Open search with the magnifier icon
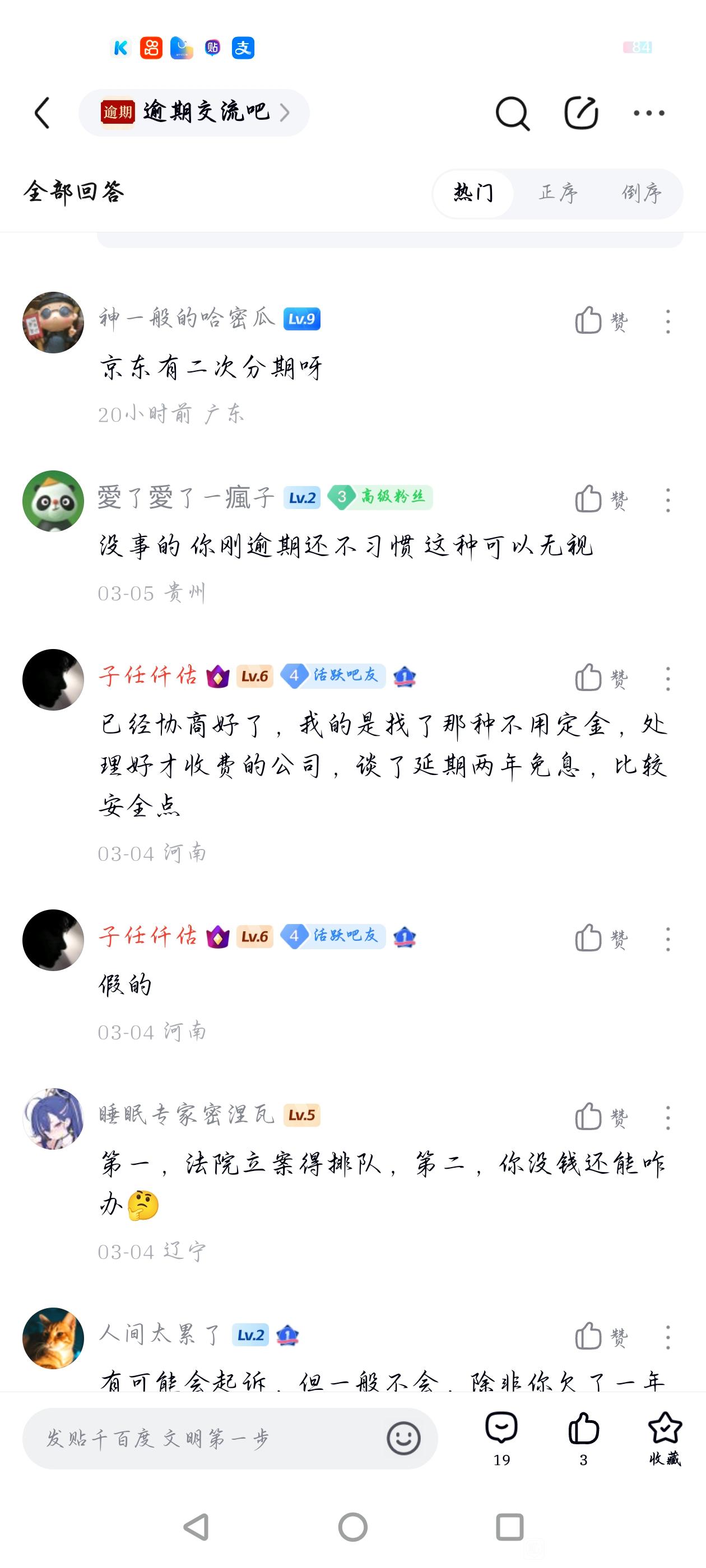 [x=512, y=113]
